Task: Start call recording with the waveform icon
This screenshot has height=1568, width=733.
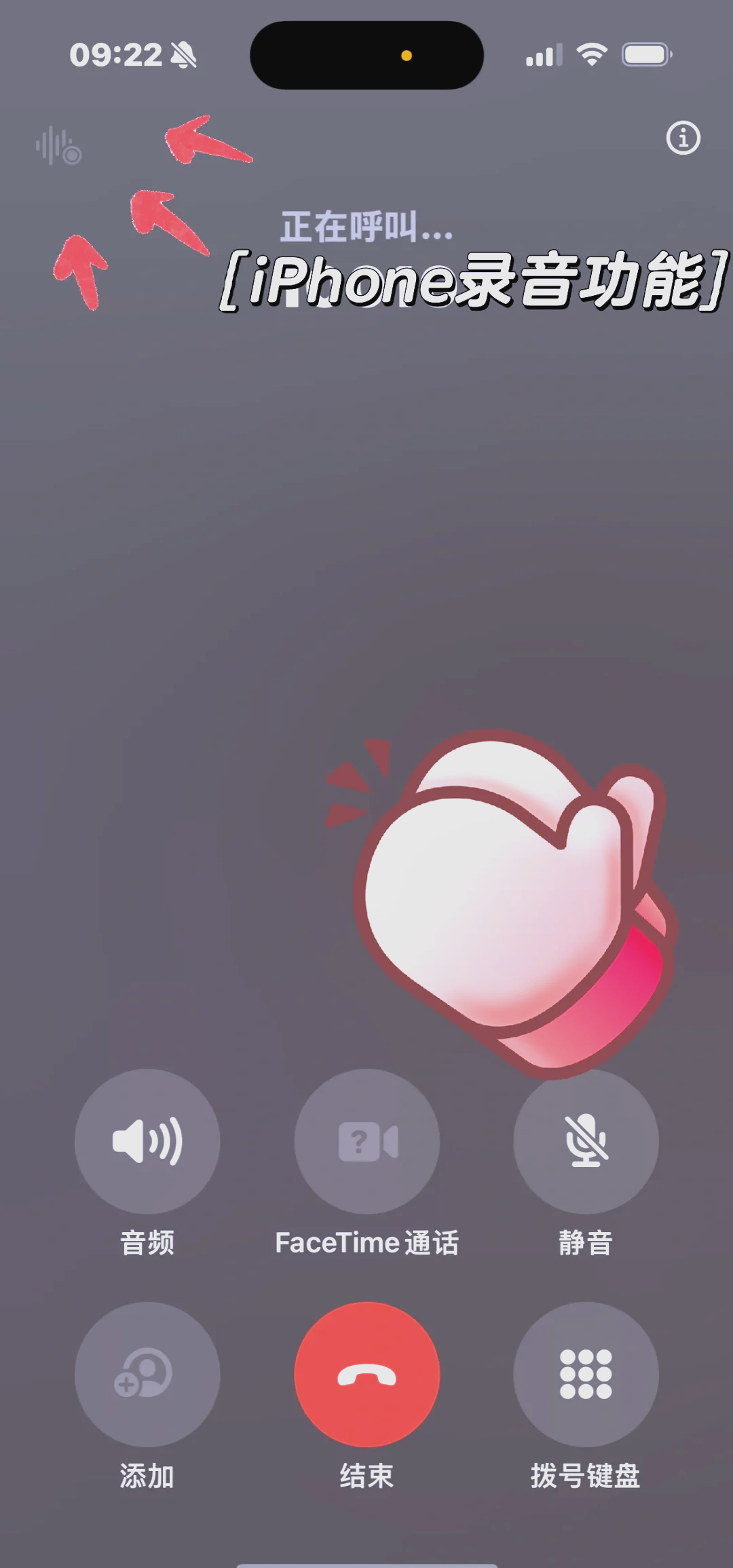Action: 58,146
